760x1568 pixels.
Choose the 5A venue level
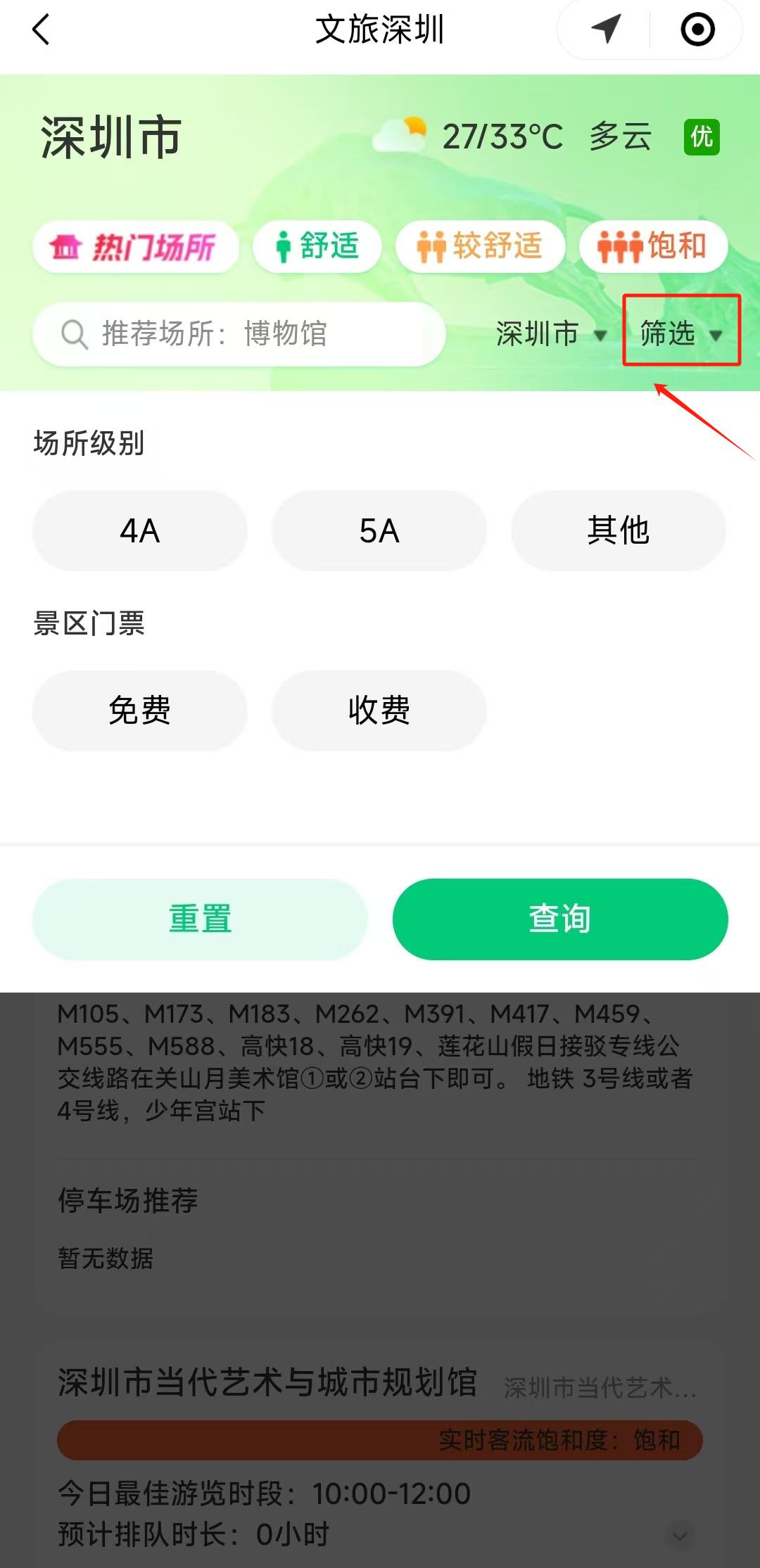(x=379, y=530)
